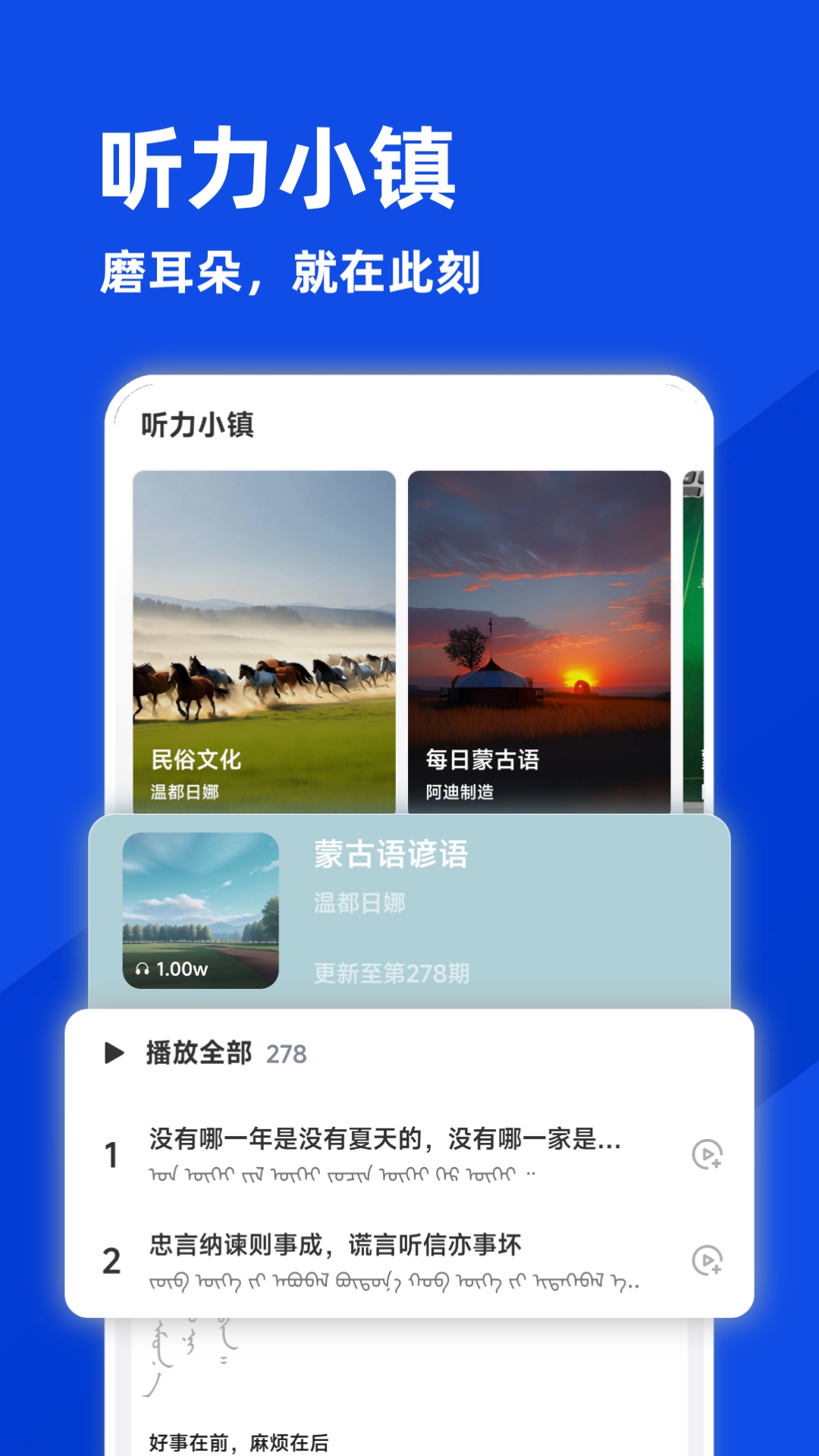Image resolution: width=819 pixels, height=1456 pixels.
Task: Tap the play-all triangle icon
Action: point(115,1053)
